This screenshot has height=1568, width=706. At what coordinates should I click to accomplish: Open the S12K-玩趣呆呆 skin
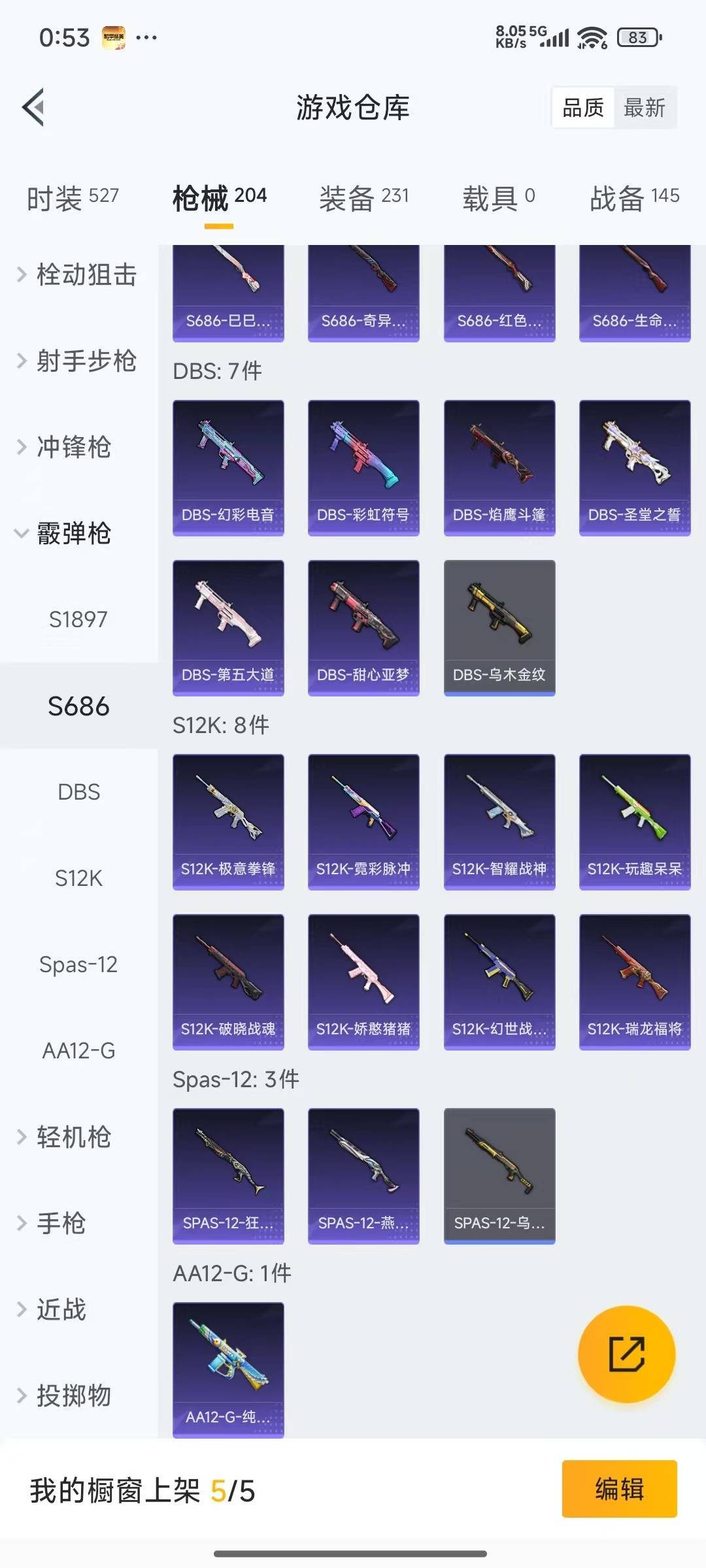[x=633, y=821]
